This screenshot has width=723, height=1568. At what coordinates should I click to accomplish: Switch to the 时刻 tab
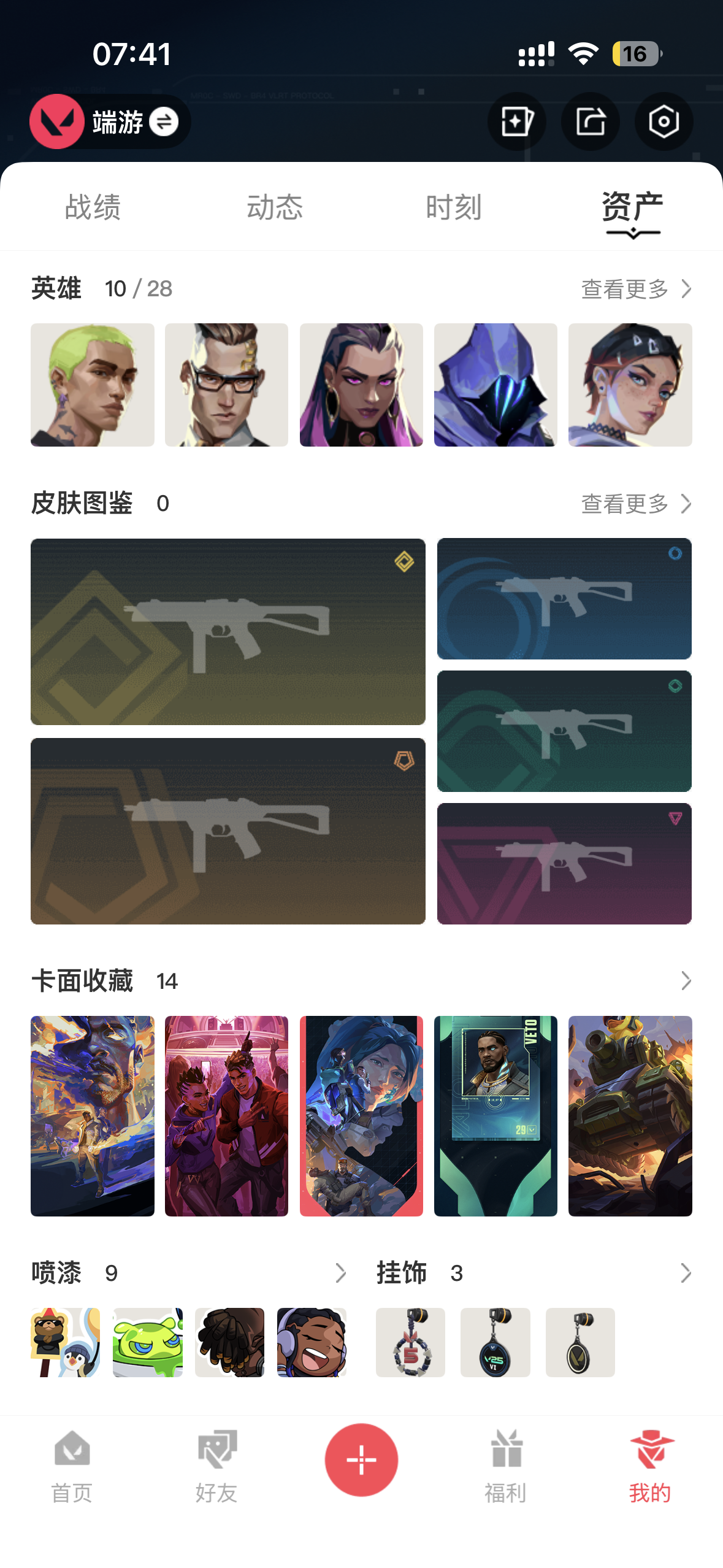453,207
